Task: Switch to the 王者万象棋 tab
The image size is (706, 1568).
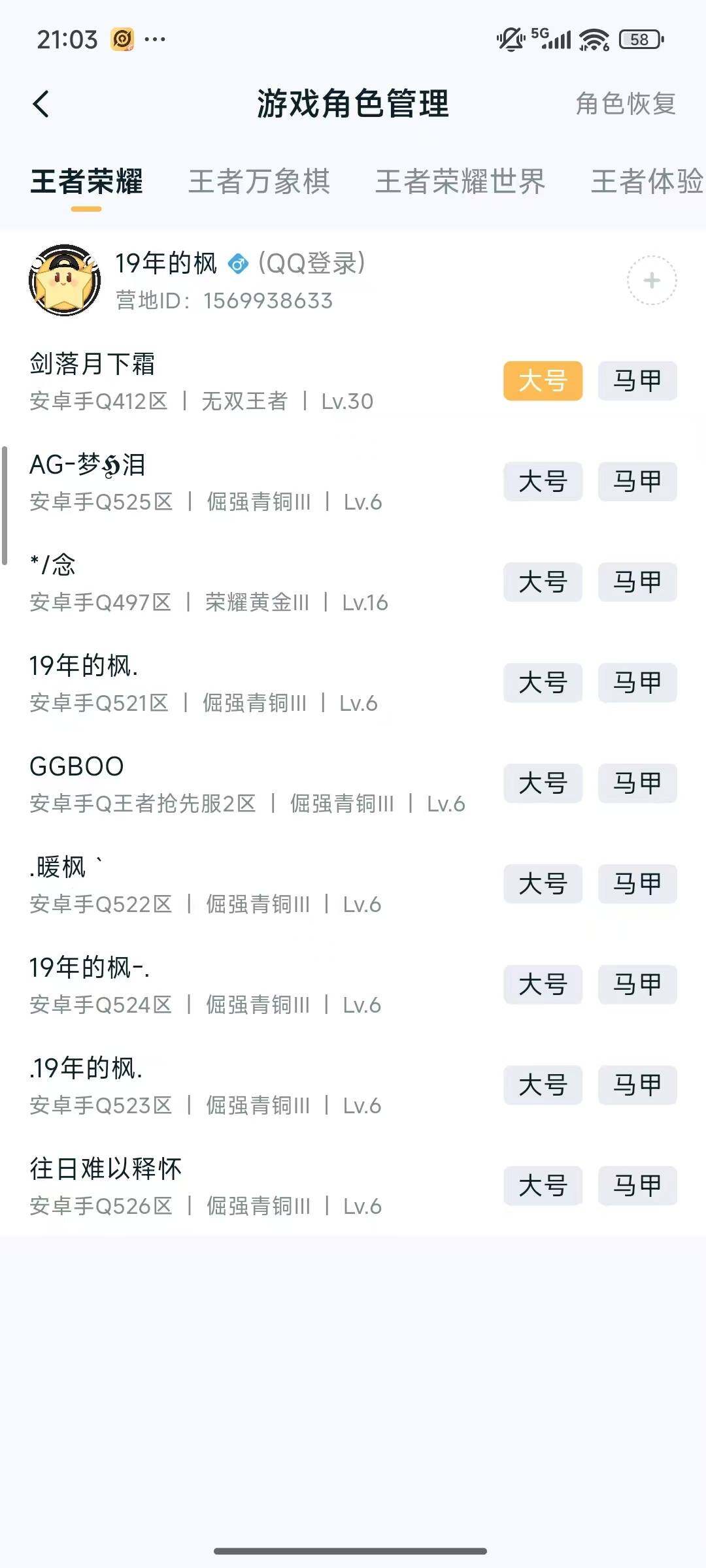Action: click(x=260, y=183)
